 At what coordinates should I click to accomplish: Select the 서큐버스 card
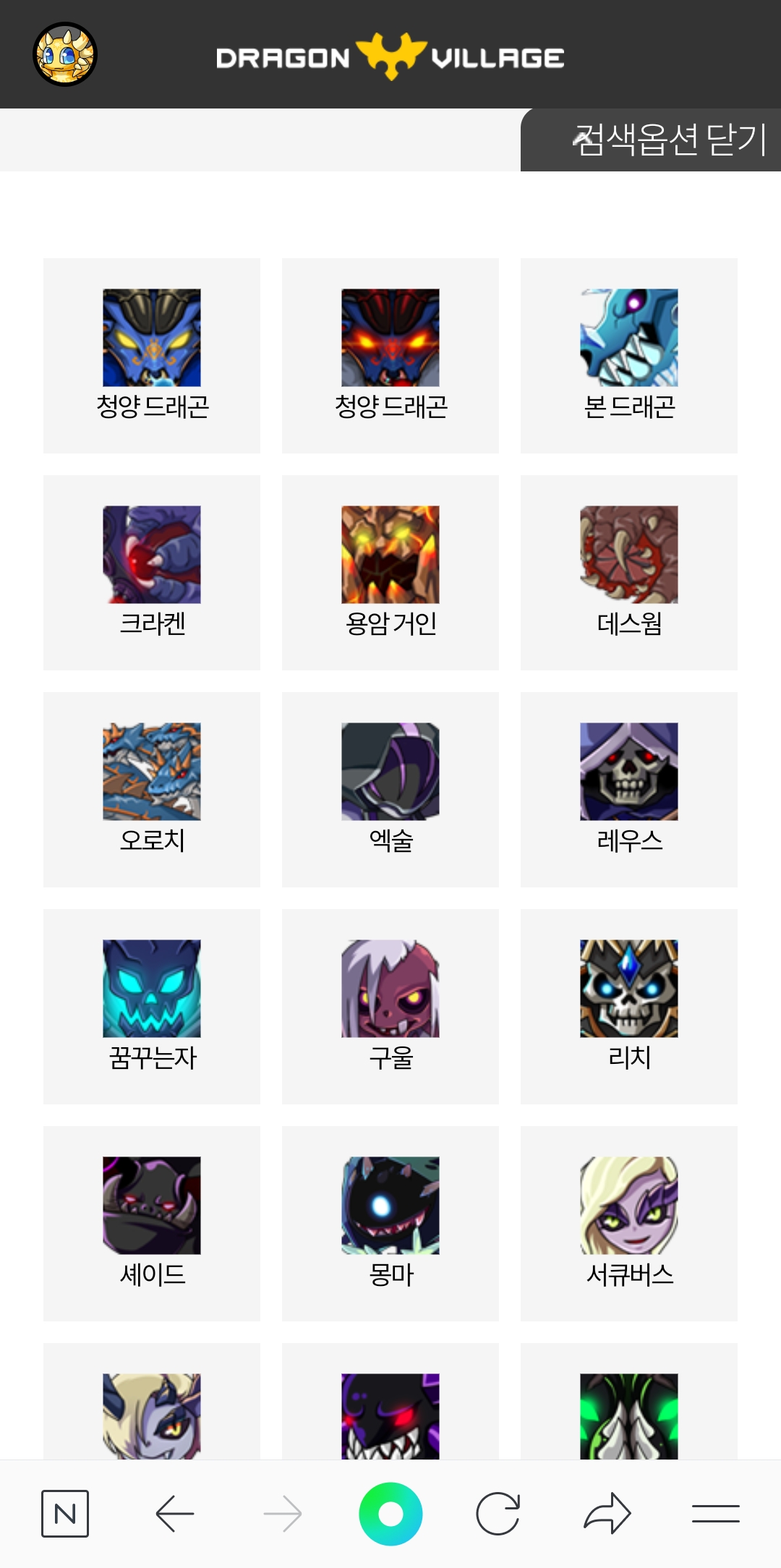629,1223
